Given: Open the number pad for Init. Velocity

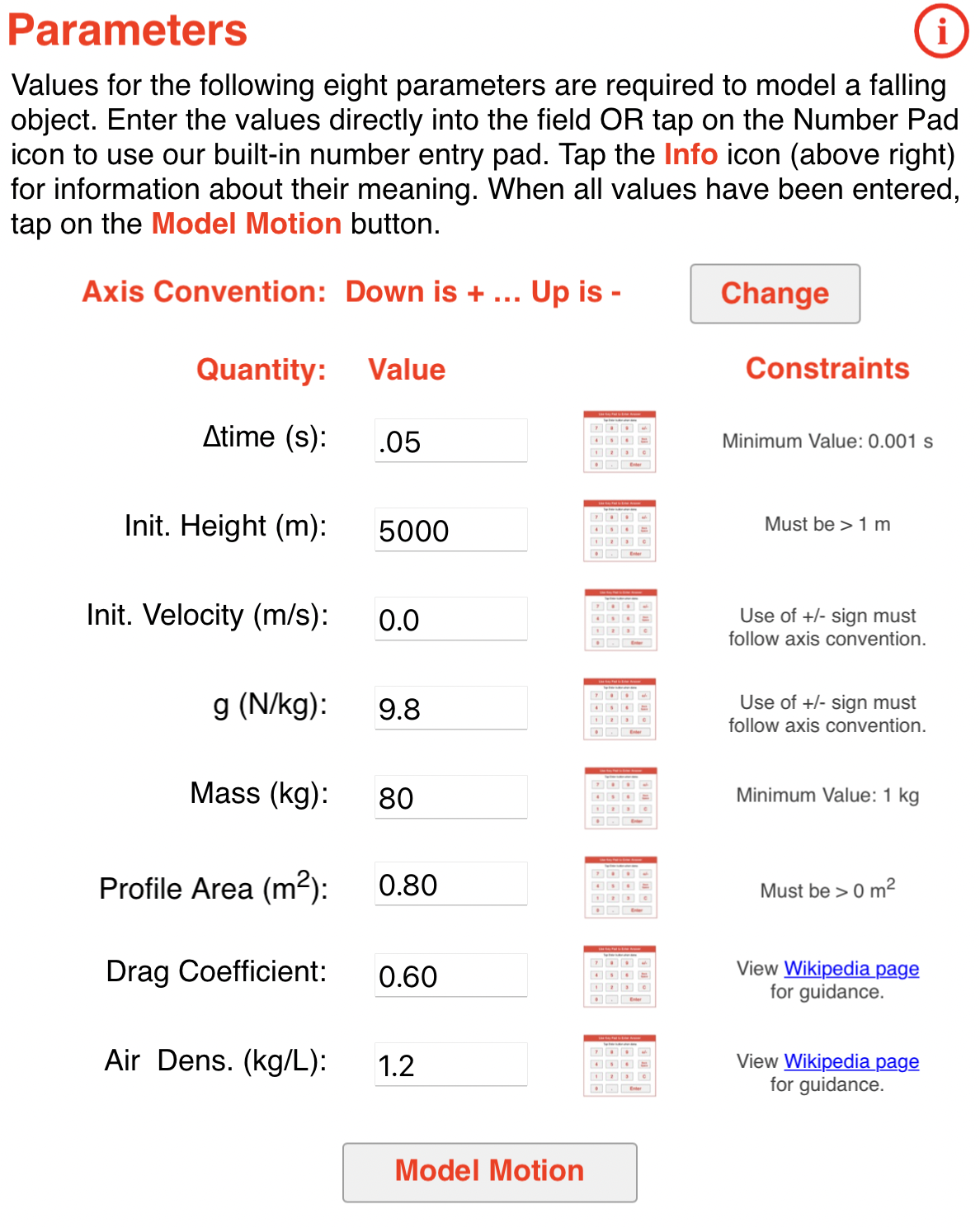Looking at the screenshot, I should (x=620, y=620).
